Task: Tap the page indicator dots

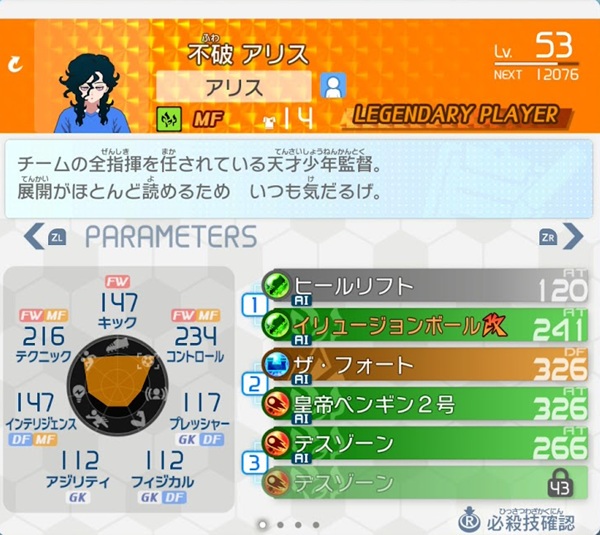Action: pos(289,524)
